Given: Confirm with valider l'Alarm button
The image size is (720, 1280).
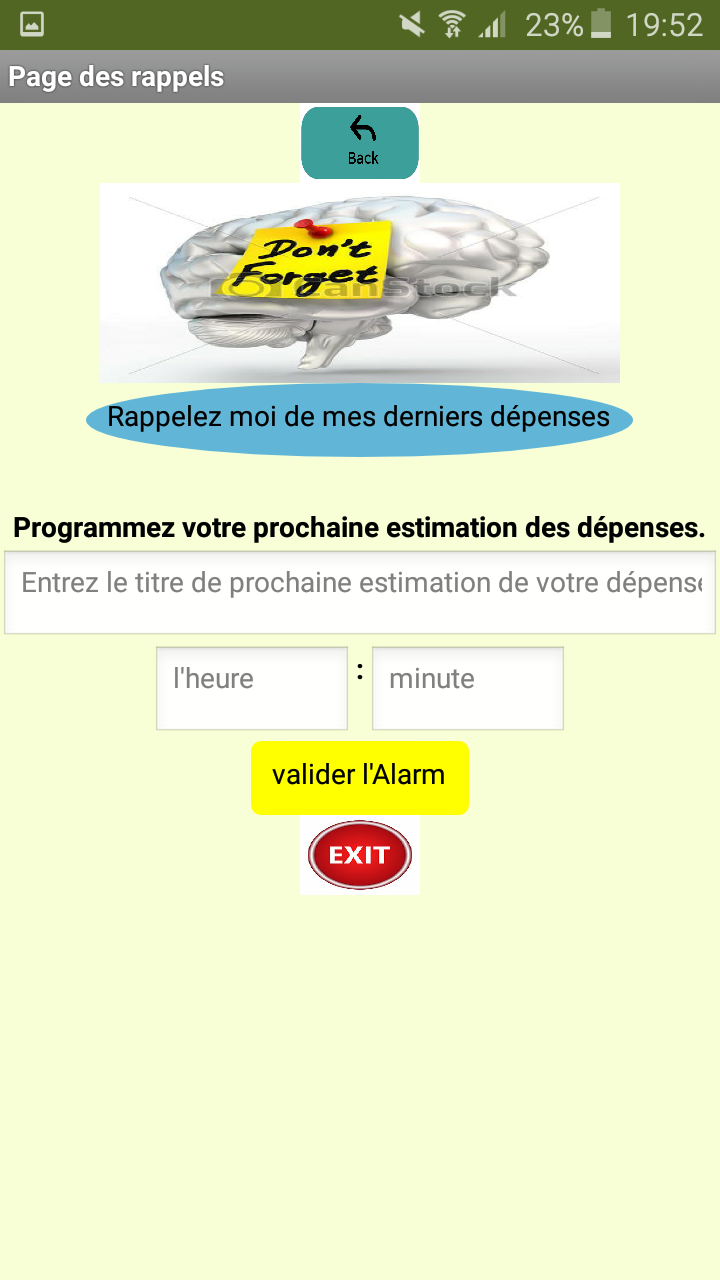Looking at the screenshot, I should [x=360, y=778].
